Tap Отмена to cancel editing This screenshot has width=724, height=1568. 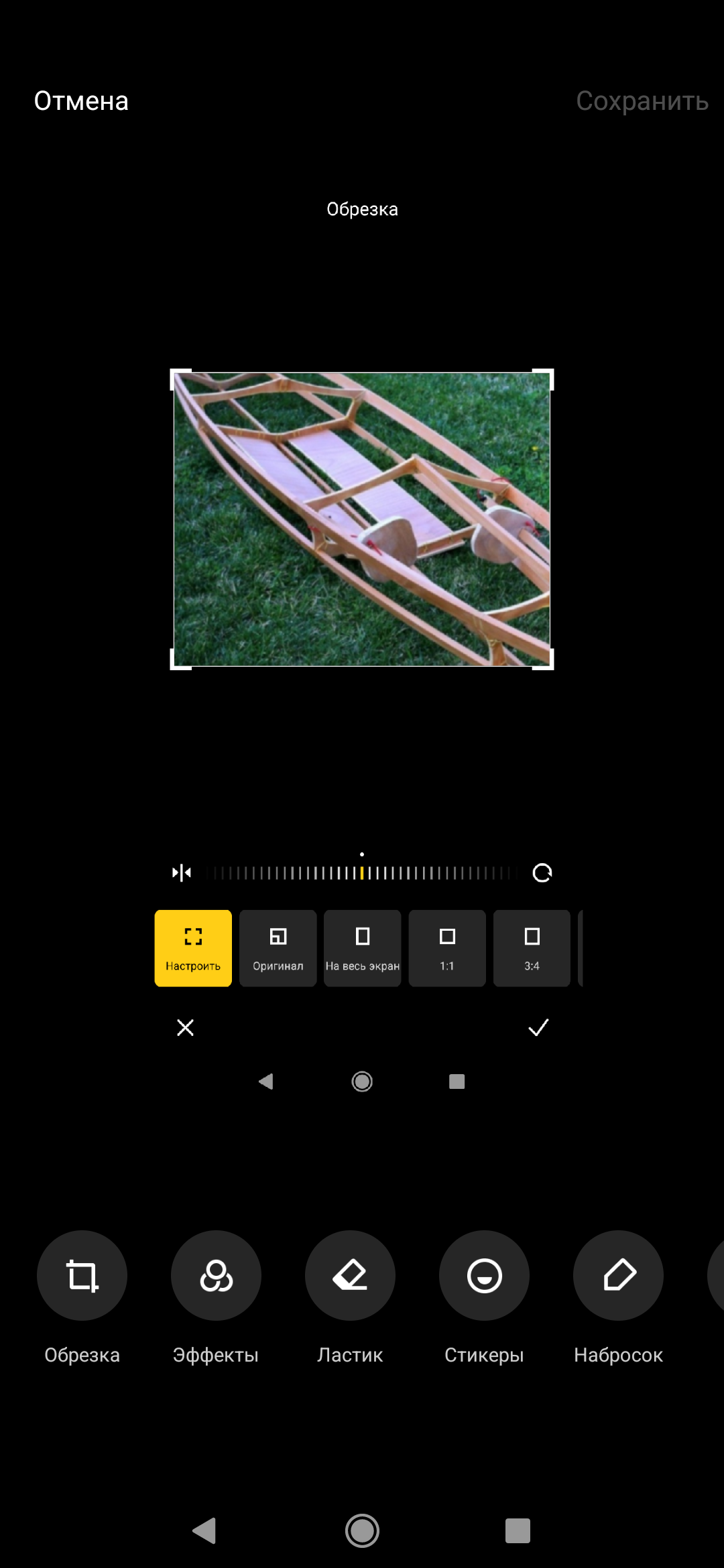(x=81, y=101)
